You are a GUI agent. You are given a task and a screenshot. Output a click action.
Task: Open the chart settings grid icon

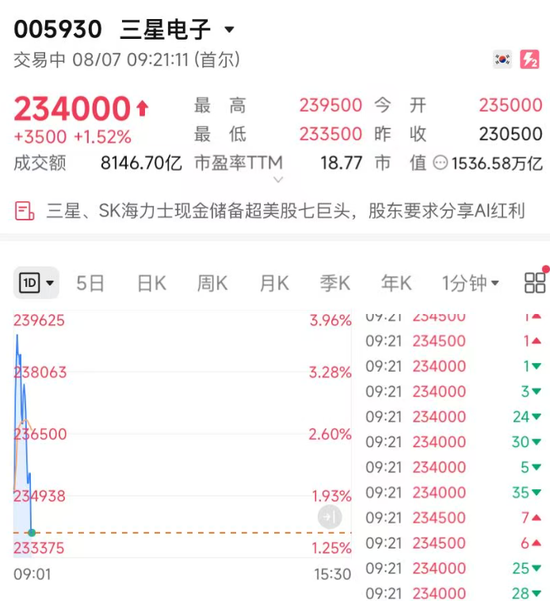coord(535,283)
